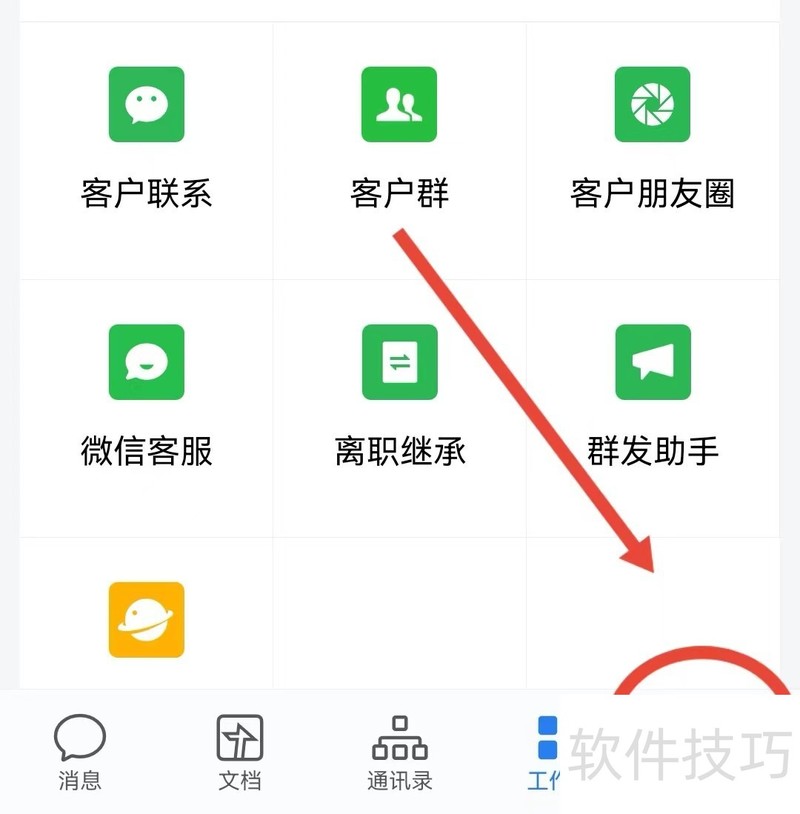
Task: Open 群发助手 tile
Action: (652, 397)
